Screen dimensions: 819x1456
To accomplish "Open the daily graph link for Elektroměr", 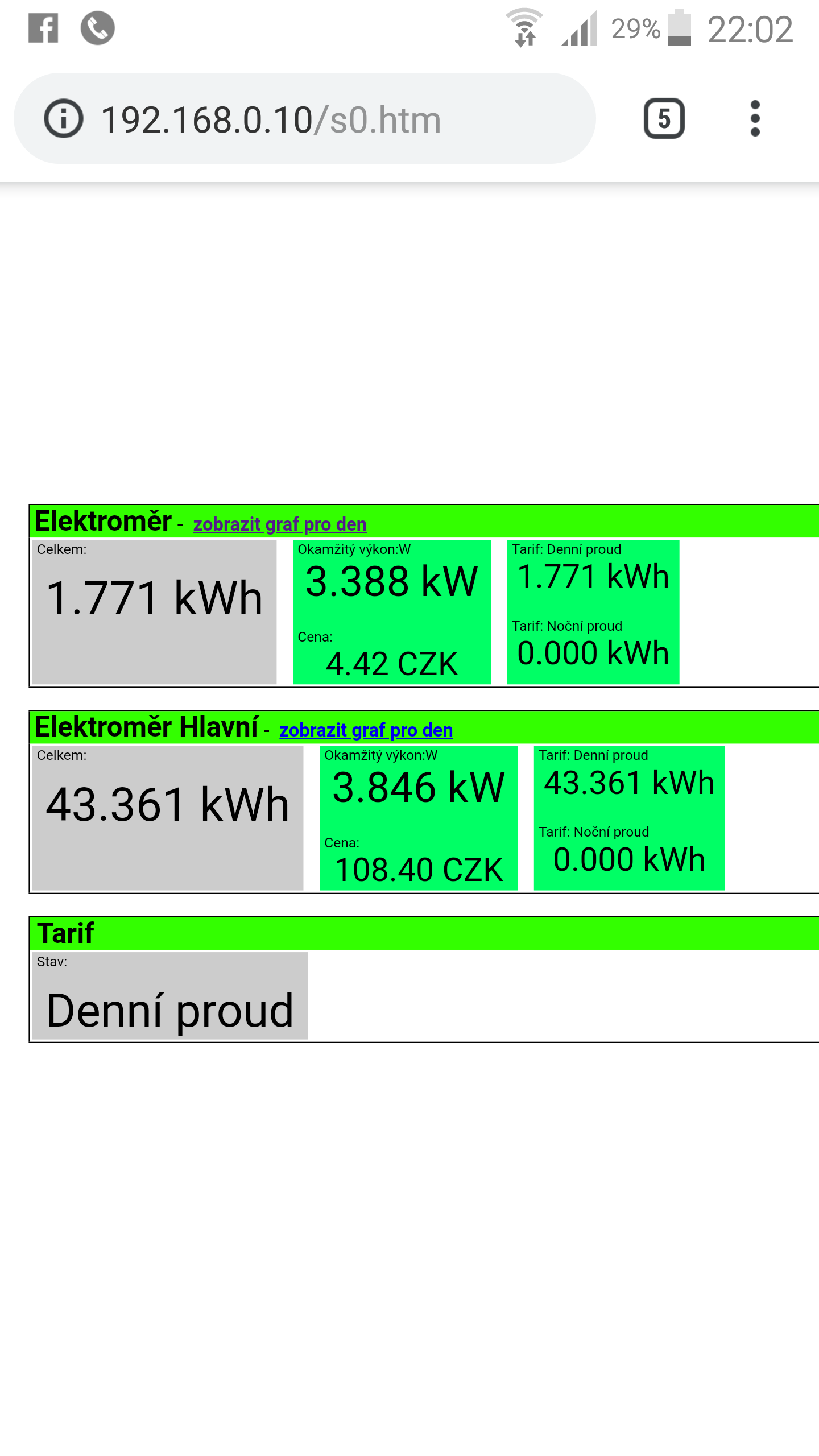I will (280, 524).
